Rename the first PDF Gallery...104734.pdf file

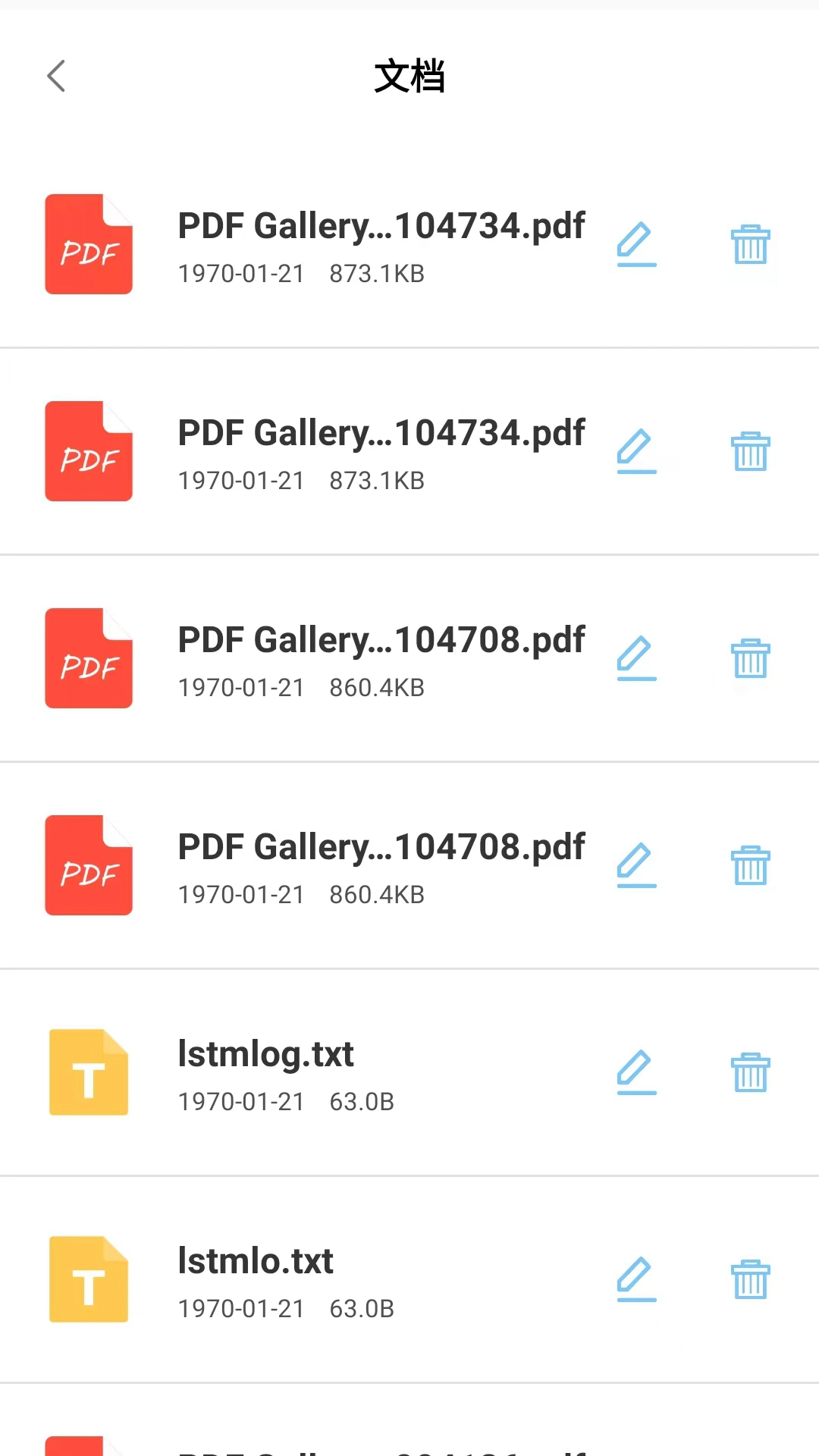[x=636, y=244]
